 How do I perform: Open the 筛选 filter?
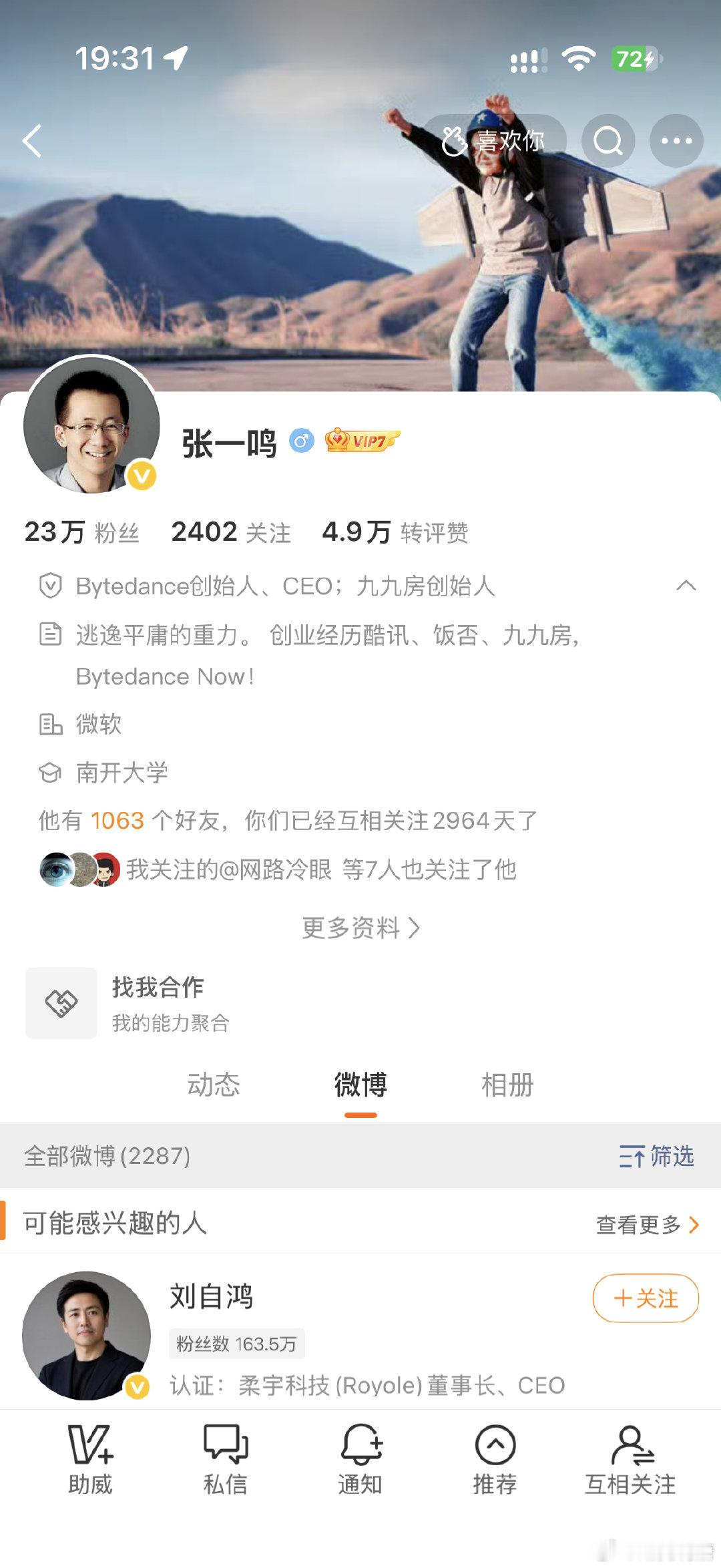[x=656, y=1155]
